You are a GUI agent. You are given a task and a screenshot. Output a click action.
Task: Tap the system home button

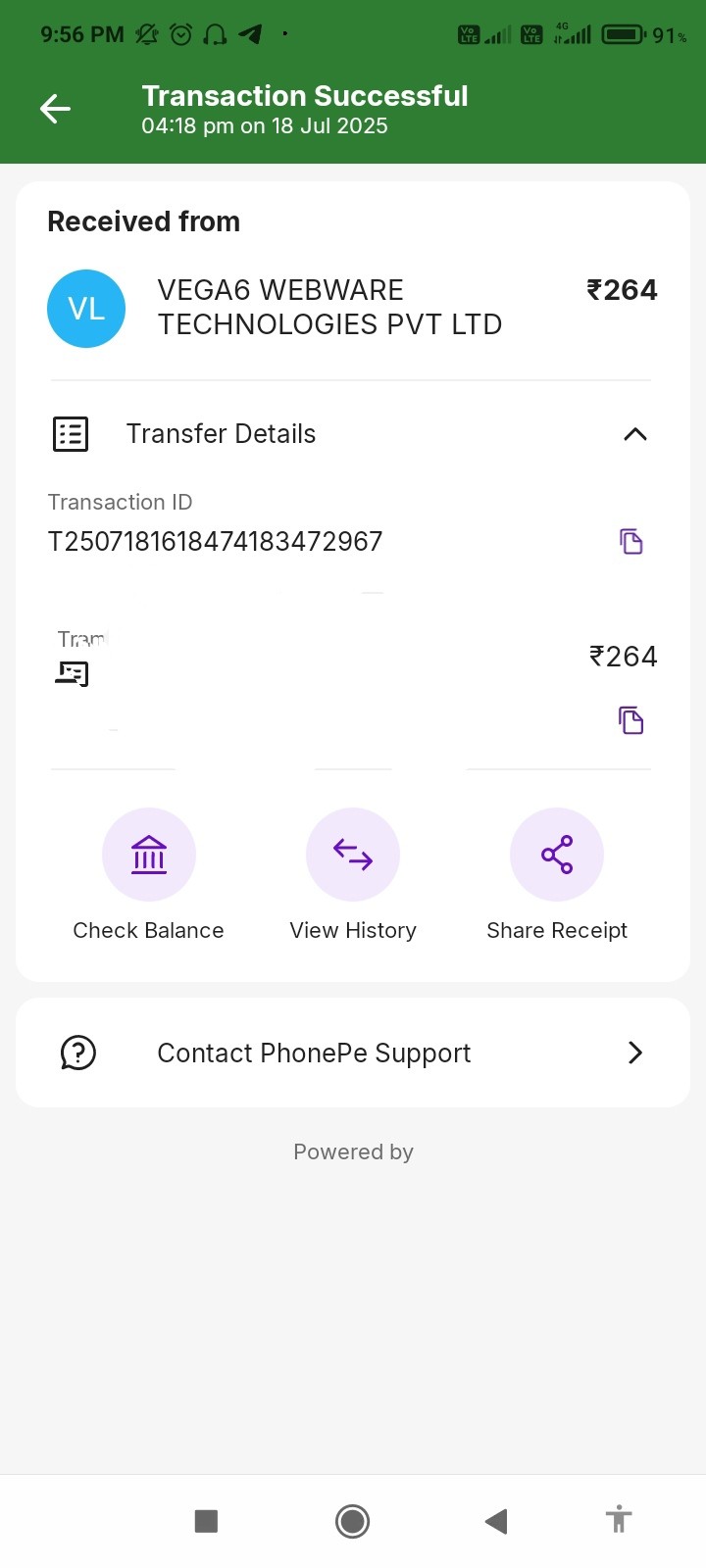click(352, 1521)
